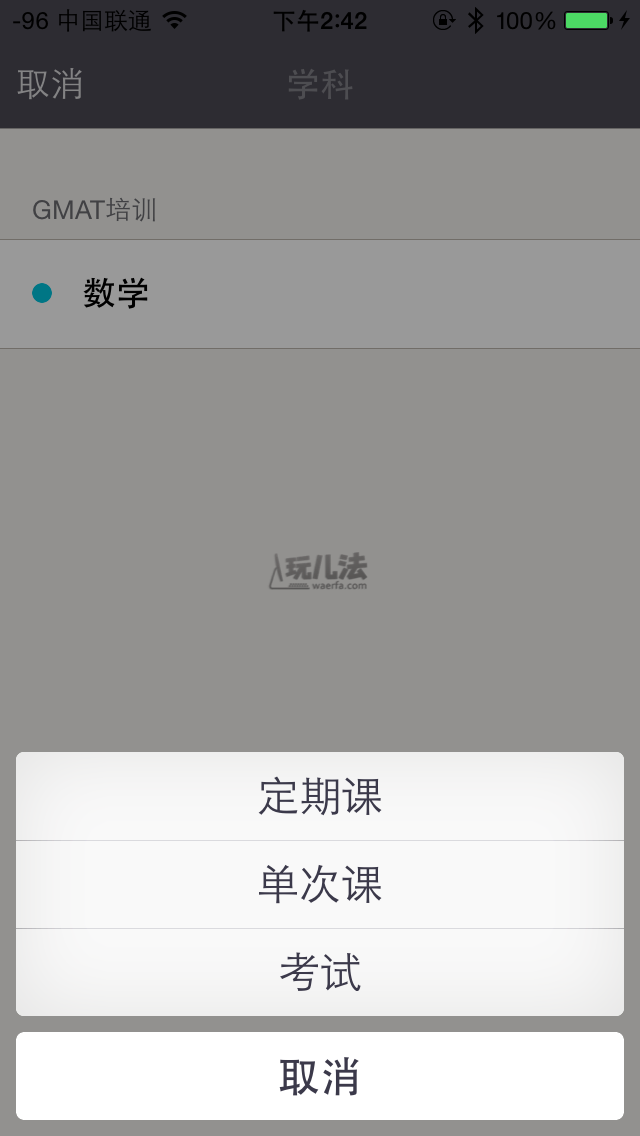This screenshot has width=640, height=1136.
Task: Dismiss the action sheet with 取消
Action: coord(320,1076)
